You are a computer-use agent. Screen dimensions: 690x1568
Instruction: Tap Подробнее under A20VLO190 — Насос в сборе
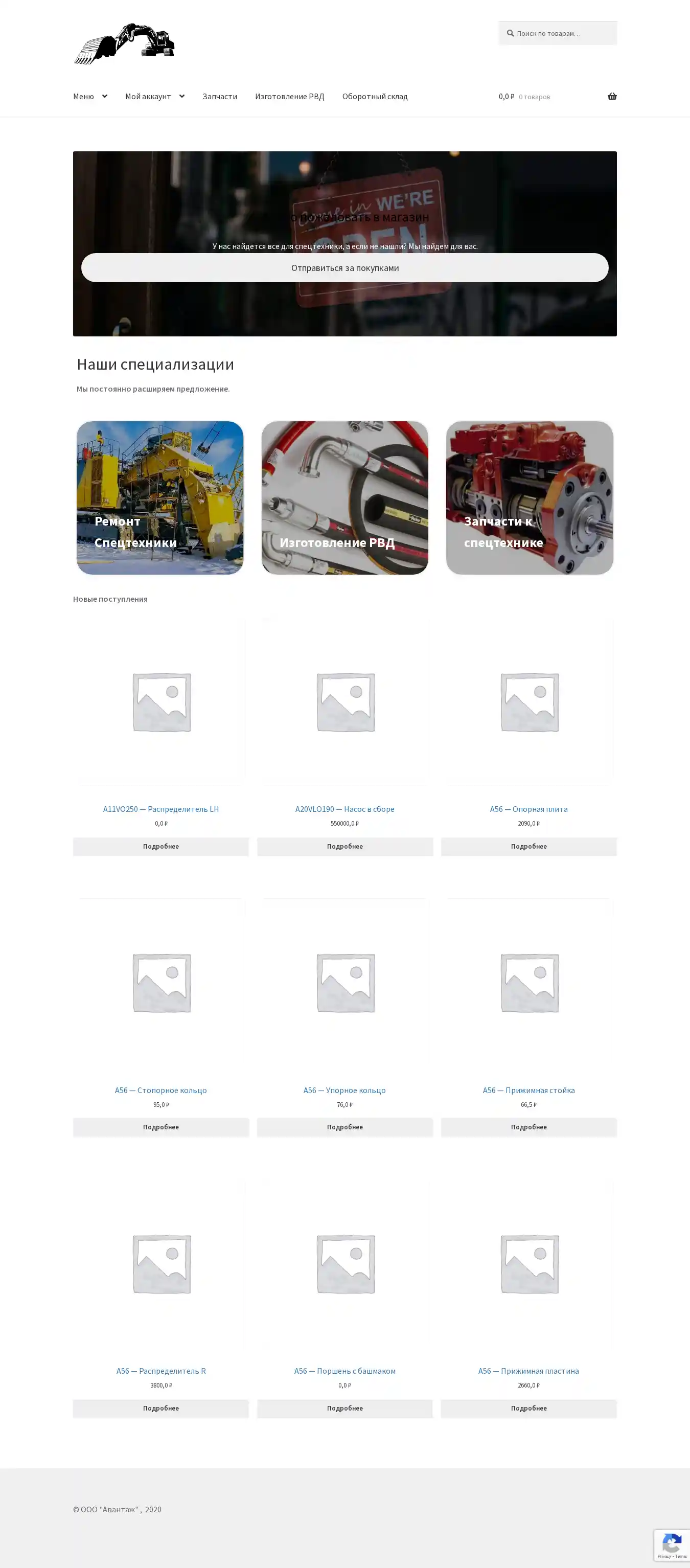click(x=344, y=846)
